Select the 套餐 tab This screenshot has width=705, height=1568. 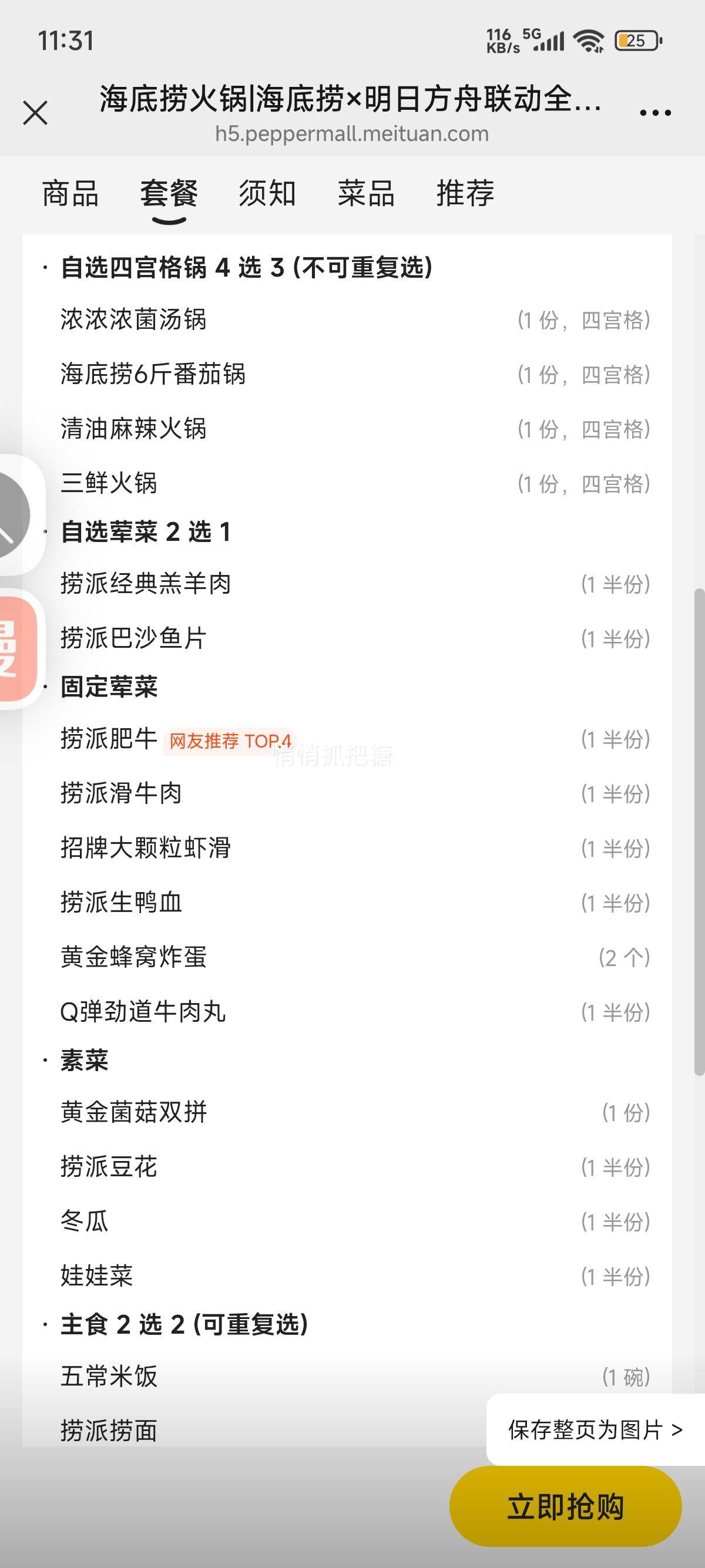(x=169, y=194)
